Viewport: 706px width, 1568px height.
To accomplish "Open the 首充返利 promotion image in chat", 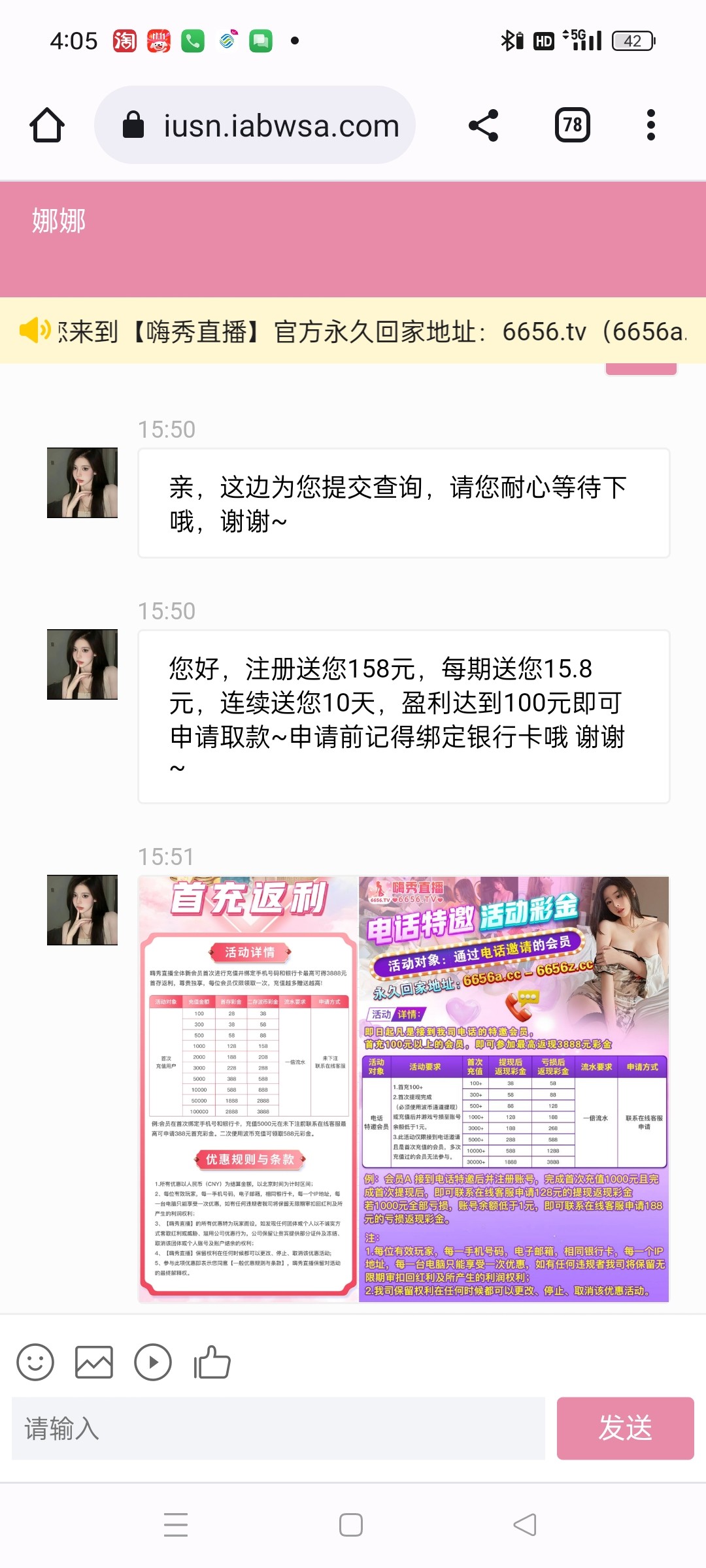I will pos(249,1088).
